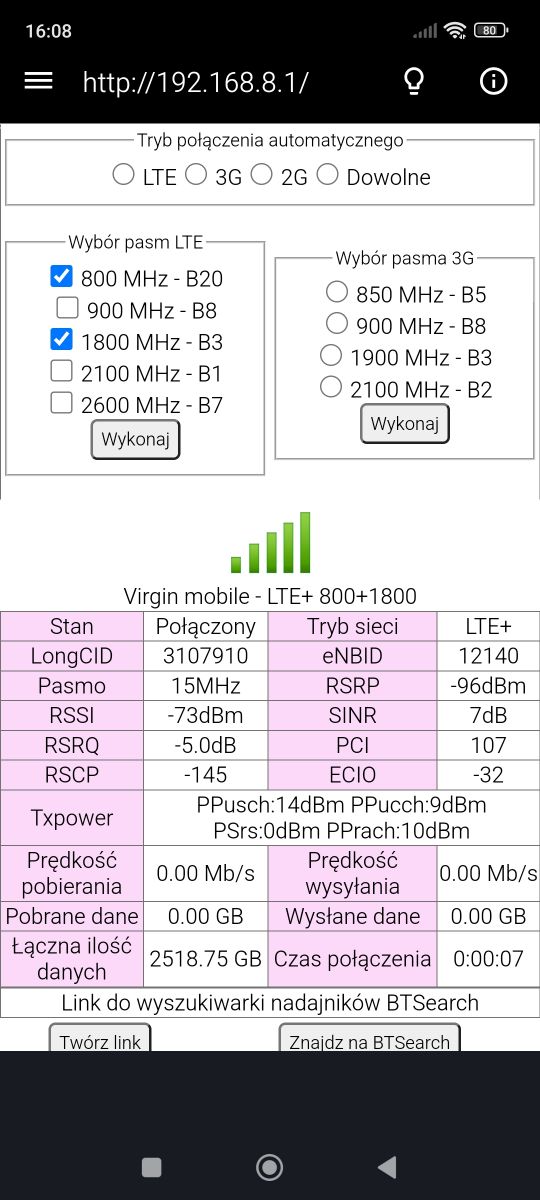Image resolution: width=540 pixels, height=1200 pixels.
Task: Select 850 MHz - B5 3G band
Action: pos(337,292)
